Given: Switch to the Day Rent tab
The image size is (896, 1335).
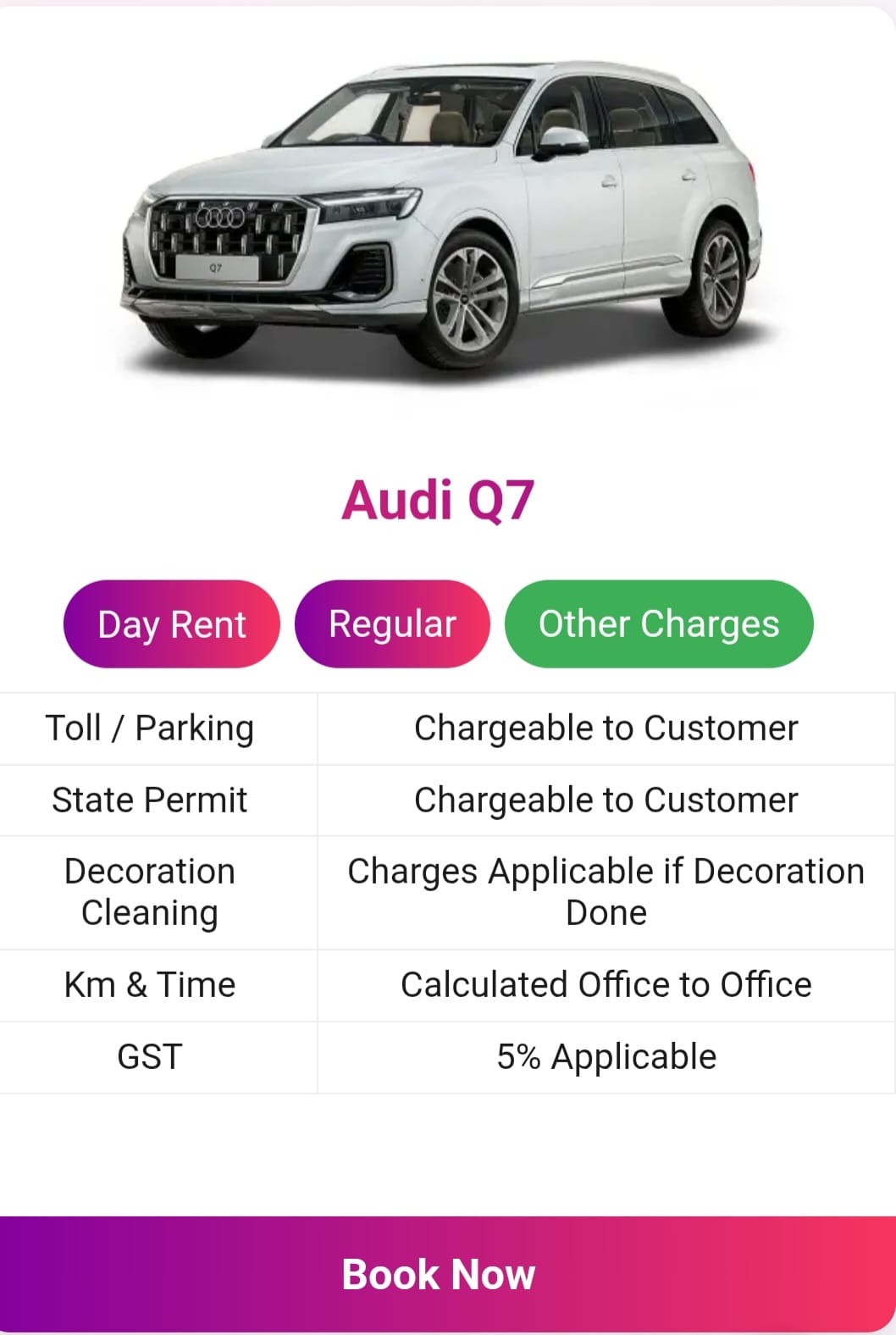Looking at the screenshot, I should (171, 624).
